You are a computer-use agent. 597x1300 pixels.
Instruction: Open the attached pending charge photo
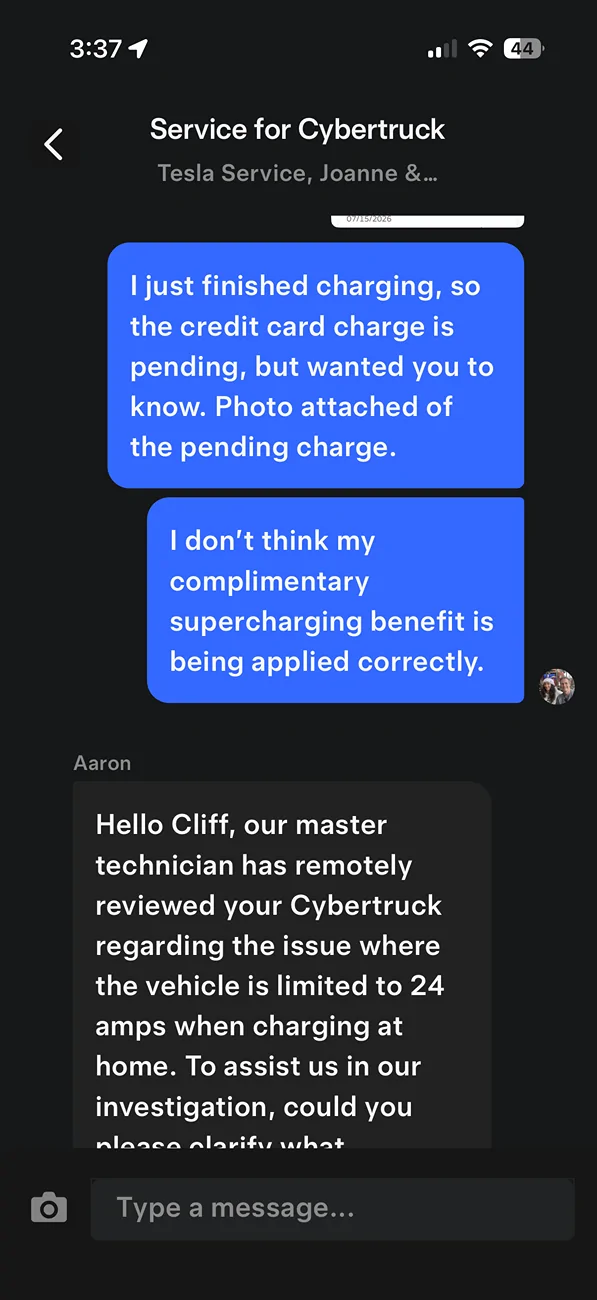point(428,221)
